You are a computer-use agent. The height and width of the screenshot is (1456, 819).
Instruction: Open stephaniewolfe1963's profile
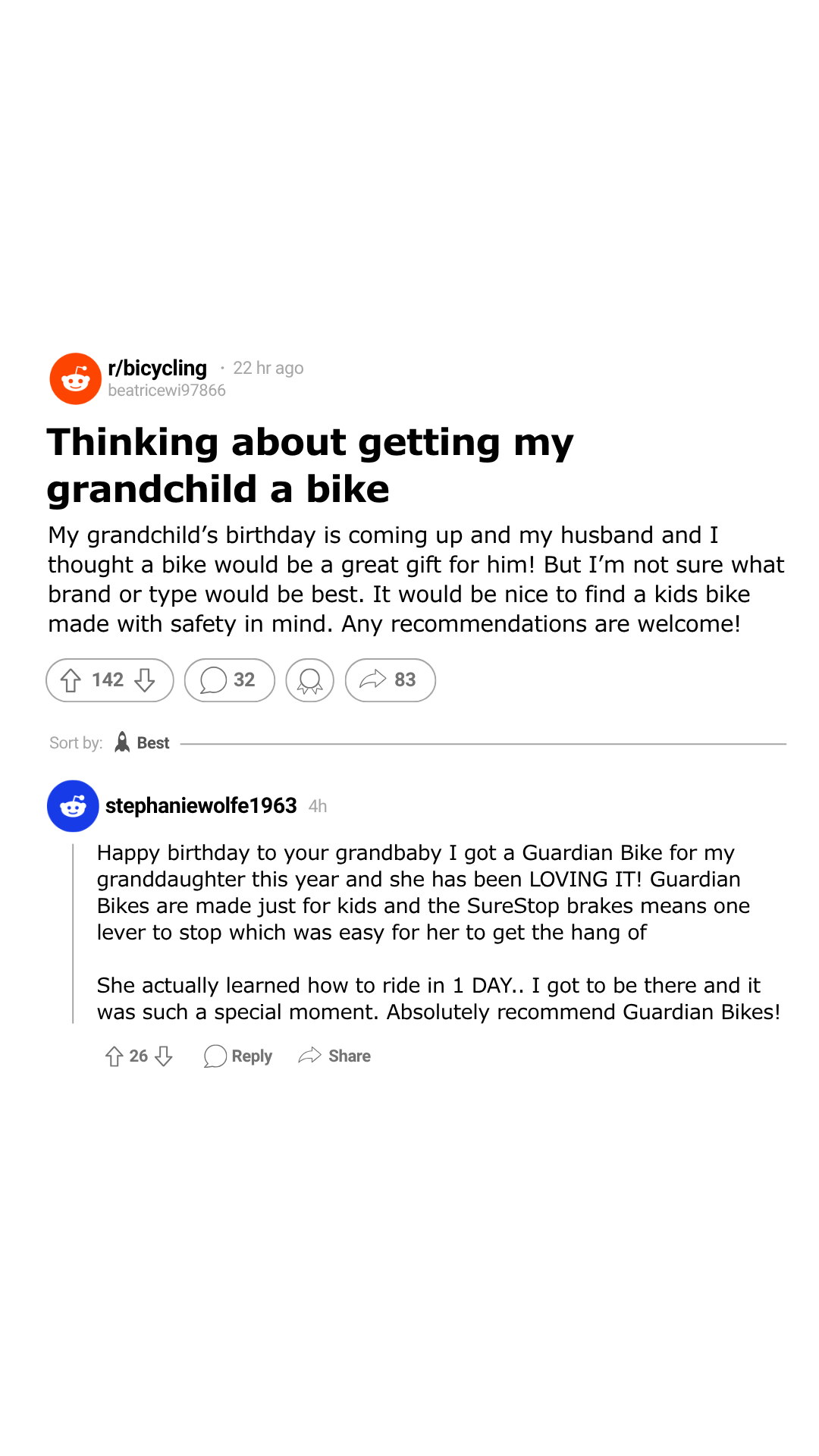201,805
